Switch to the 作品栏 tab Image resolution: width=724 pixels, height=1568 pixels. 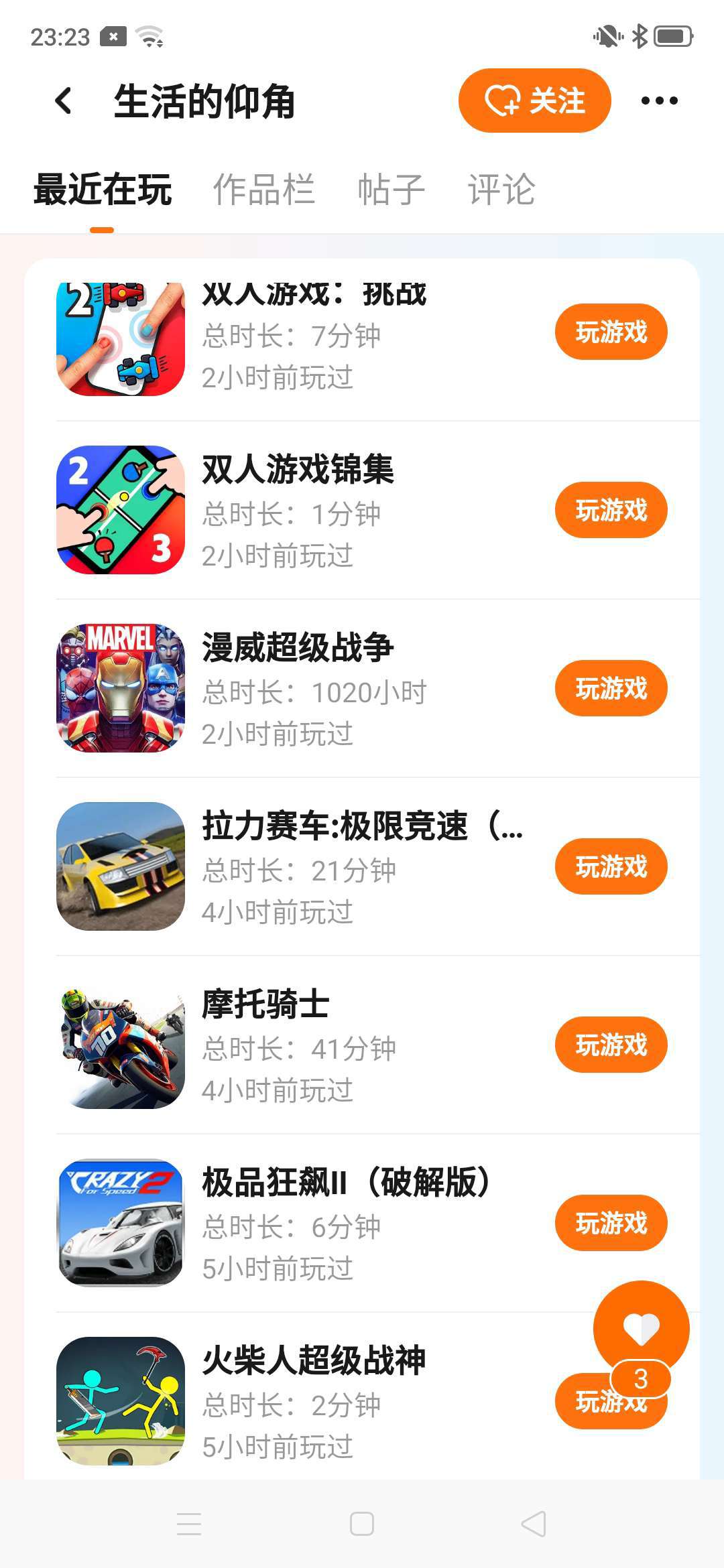coord(263,189)
